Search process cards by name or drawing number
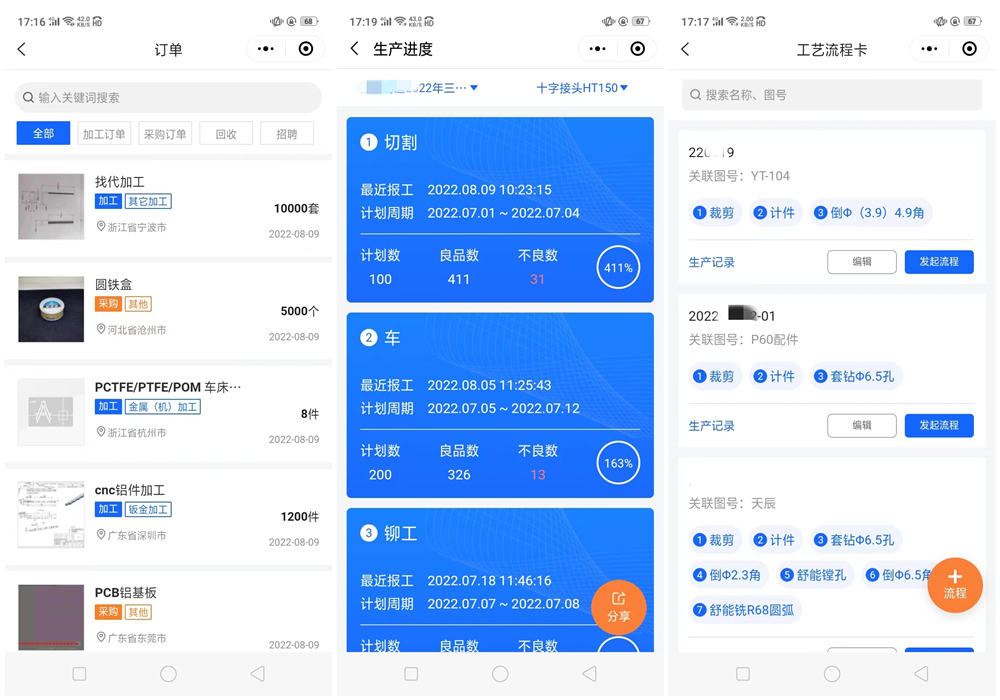The image size is (1000, 700). (x=832, y=95)
